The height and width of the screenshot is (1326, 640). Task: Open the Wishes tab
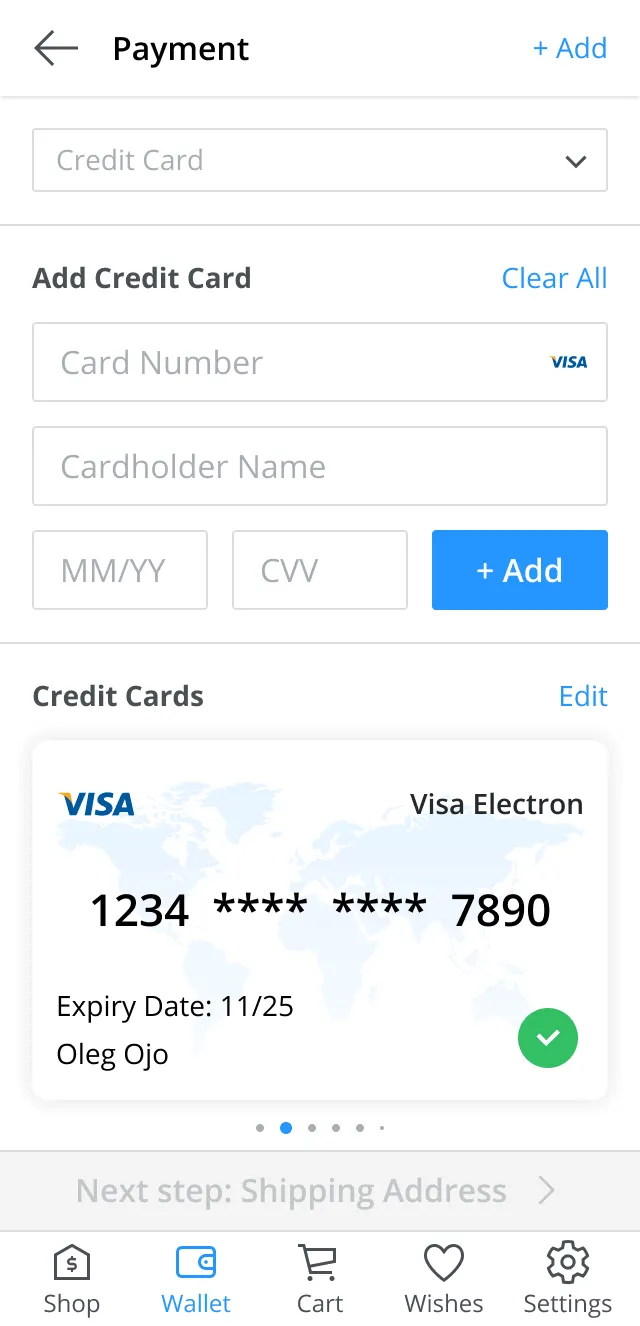444,1278
